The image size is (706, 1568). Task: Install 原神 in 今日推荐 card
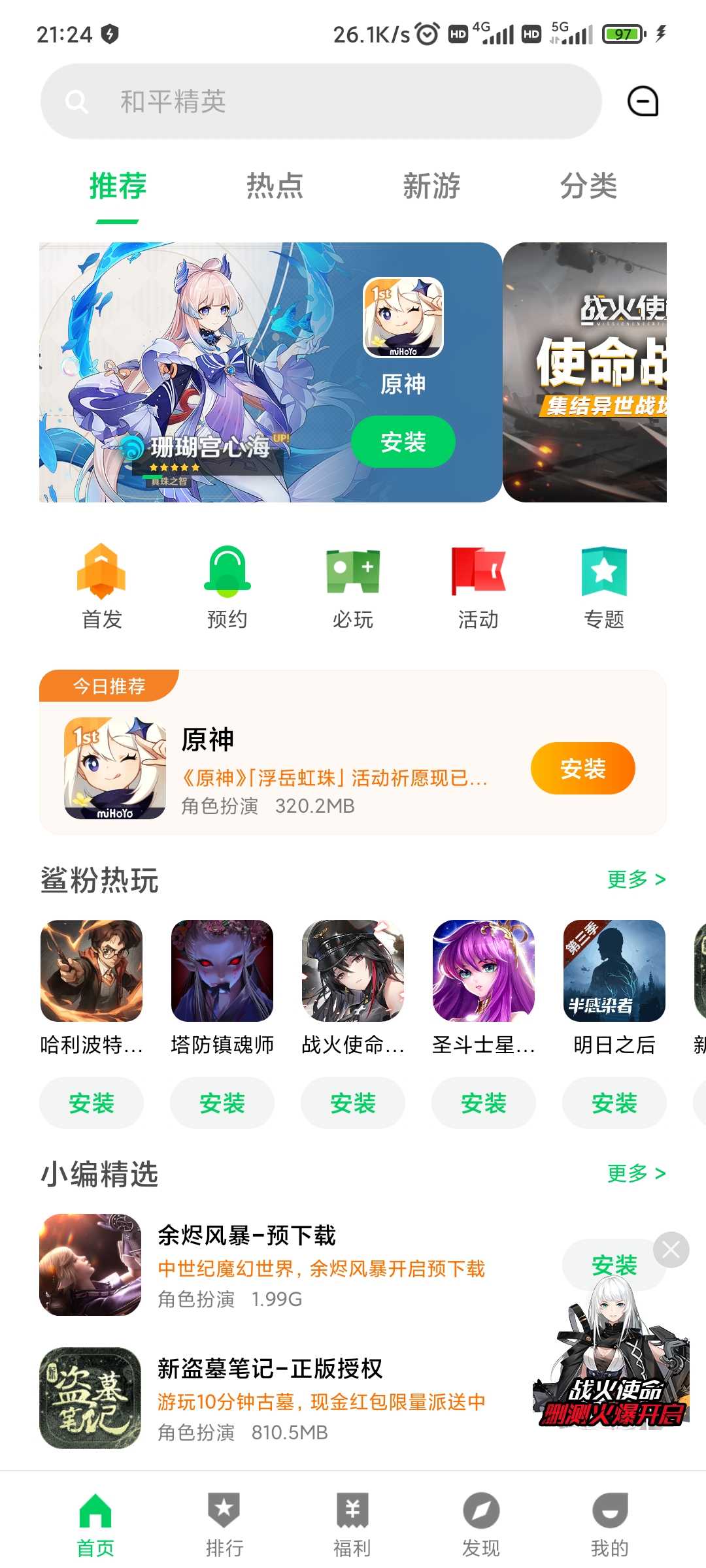tap(582, 768)
